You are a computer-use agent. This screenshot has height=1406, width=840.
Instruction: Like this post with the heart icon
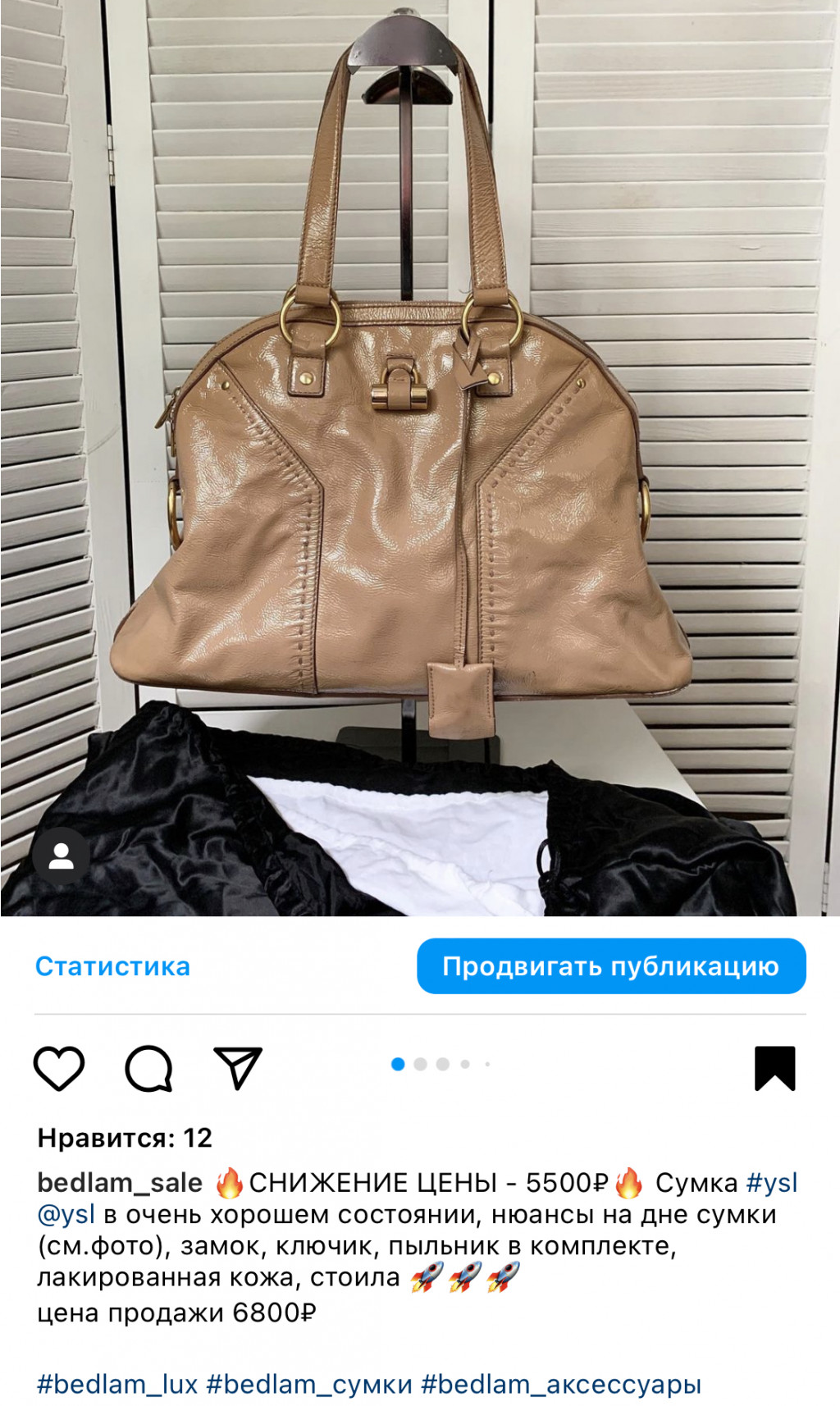pos(59,1068)
